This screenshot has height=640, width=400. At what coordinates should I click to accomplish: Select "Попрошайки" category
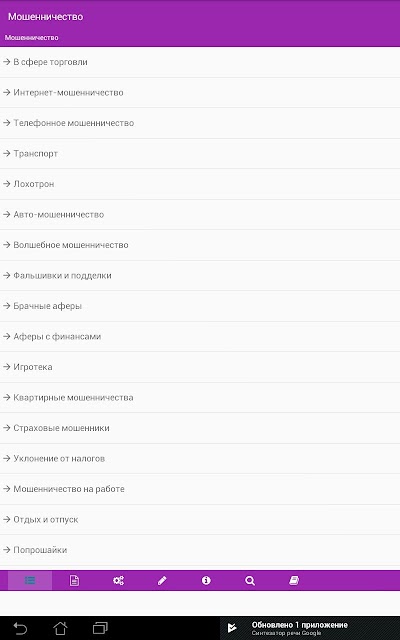[x=200, y=550]
